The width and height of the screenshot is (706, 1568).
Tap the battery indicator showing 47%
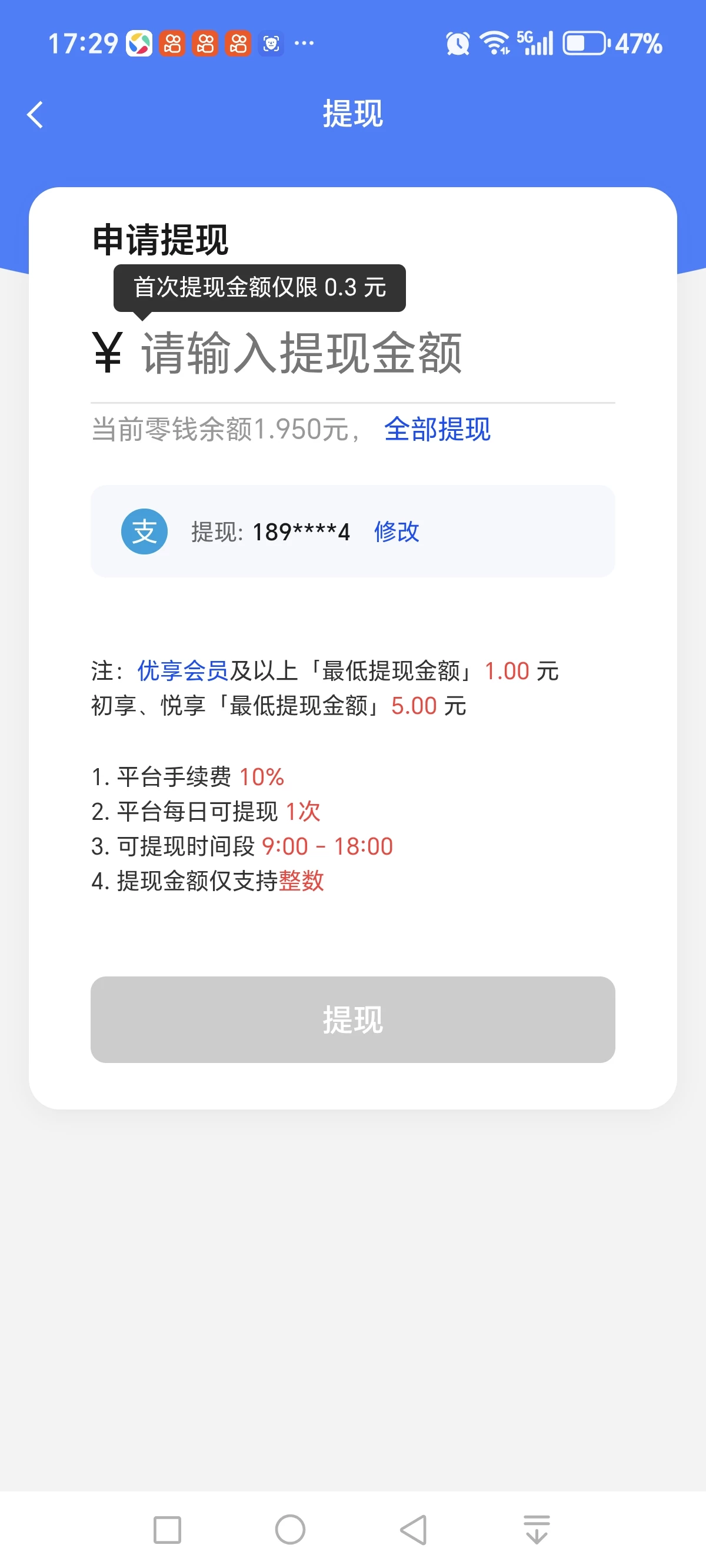[x=584, y=42]
